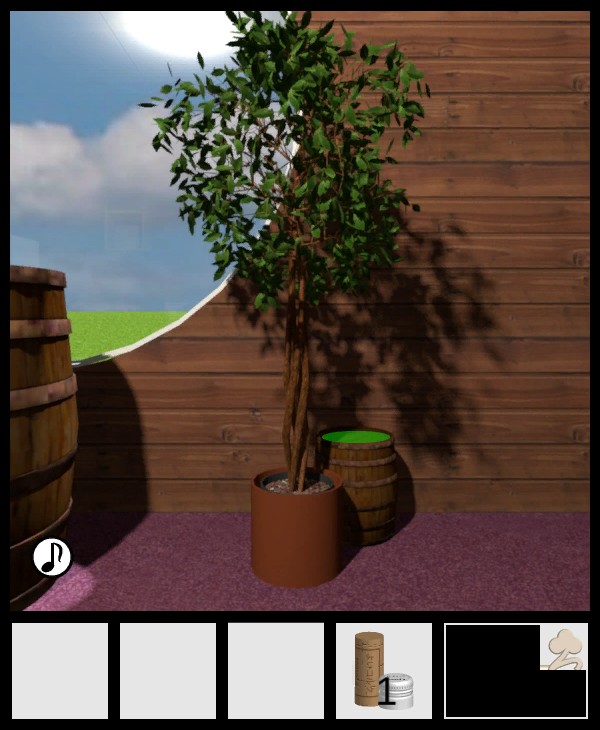This screenshot has width=600, height=730.
Task: Toggle the music note sound button
Action: (x=52, y=557)
